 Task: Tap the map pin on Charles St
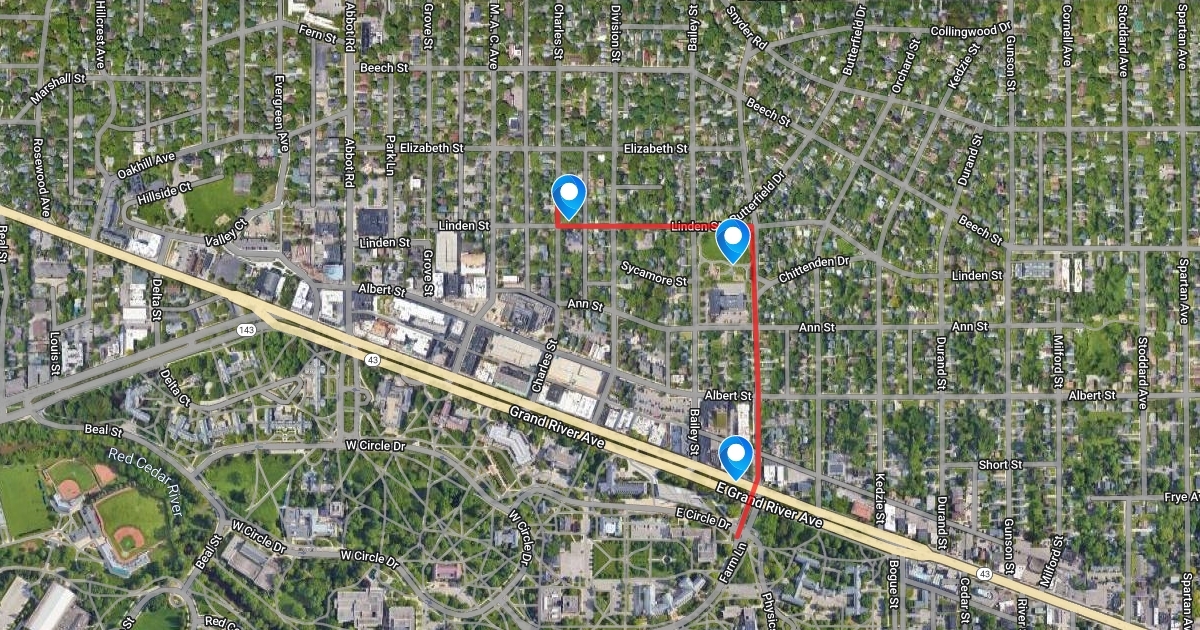[569, 194]
